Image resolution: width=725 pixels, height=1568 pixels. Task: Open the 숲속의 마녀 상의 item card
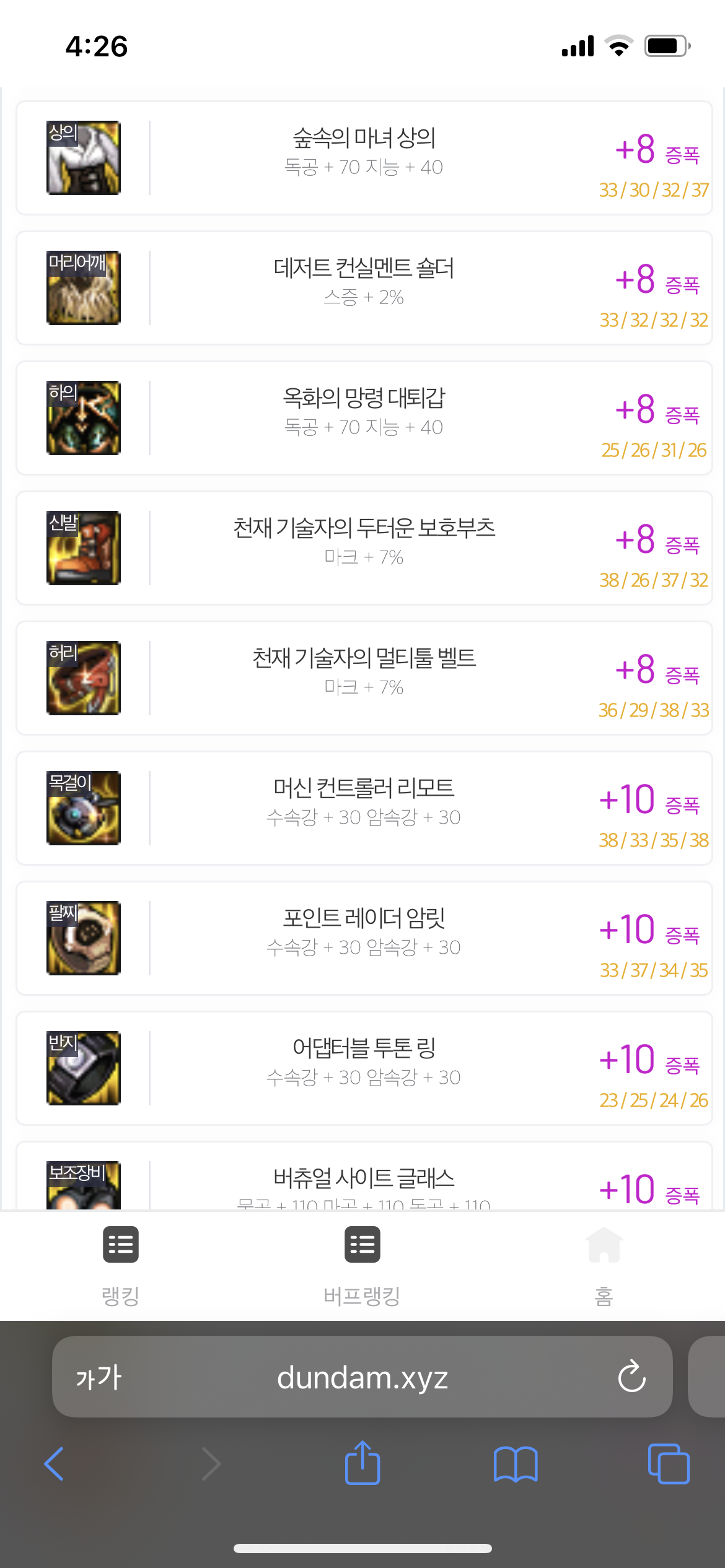coord(364,158)
